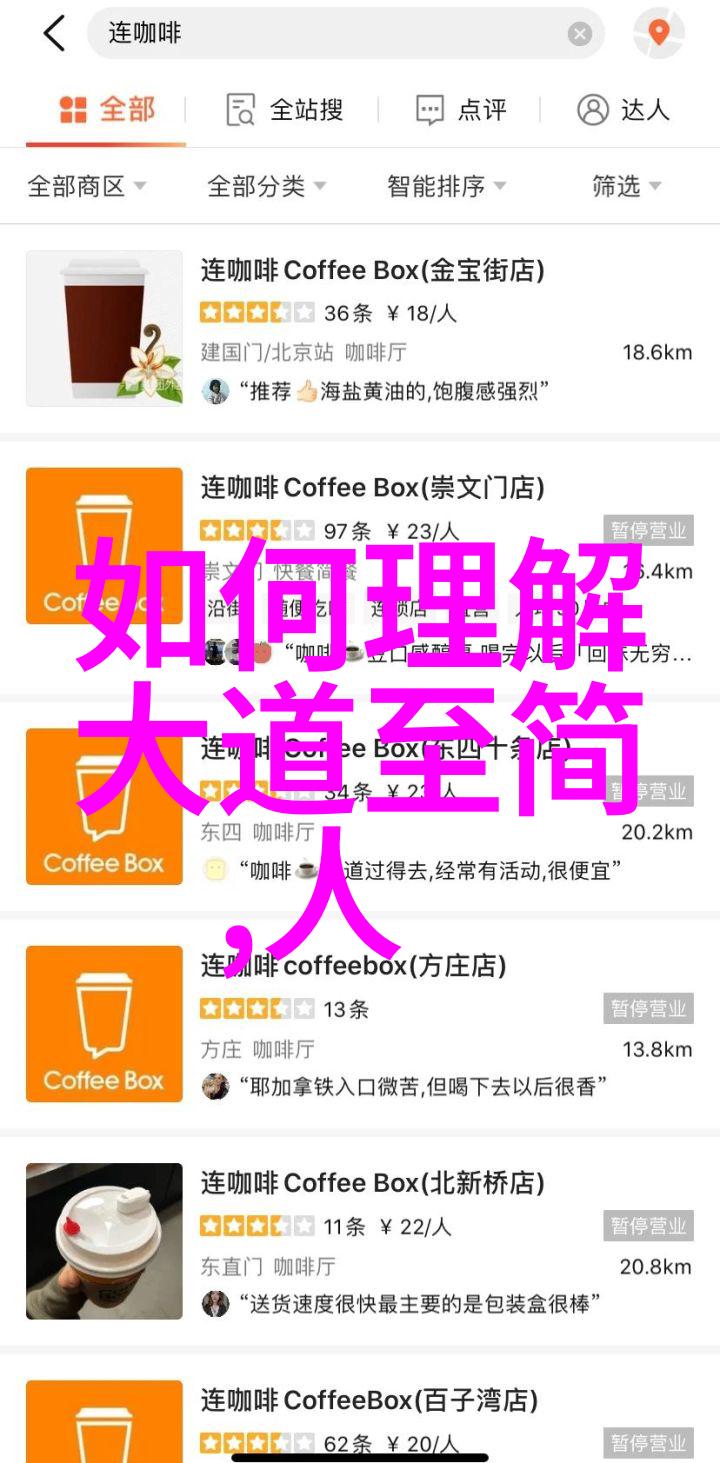Viewport: 720px width, 1463px height.
Task: Open the 筛选 filter dropdown
Action: tap(627, 186)
